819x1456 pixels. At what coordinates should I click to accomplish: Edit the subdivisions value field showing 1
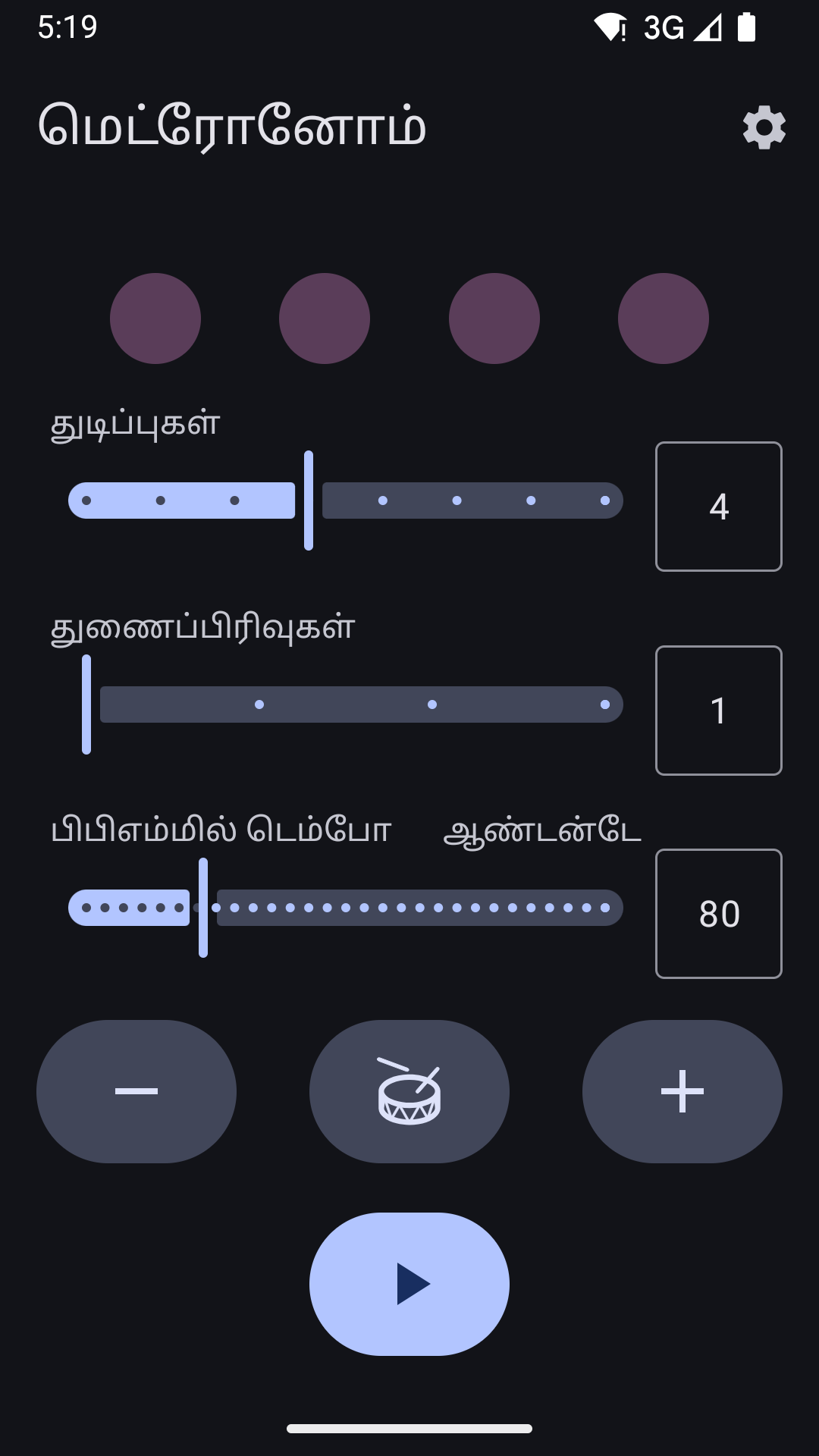[x=718, y=711]
